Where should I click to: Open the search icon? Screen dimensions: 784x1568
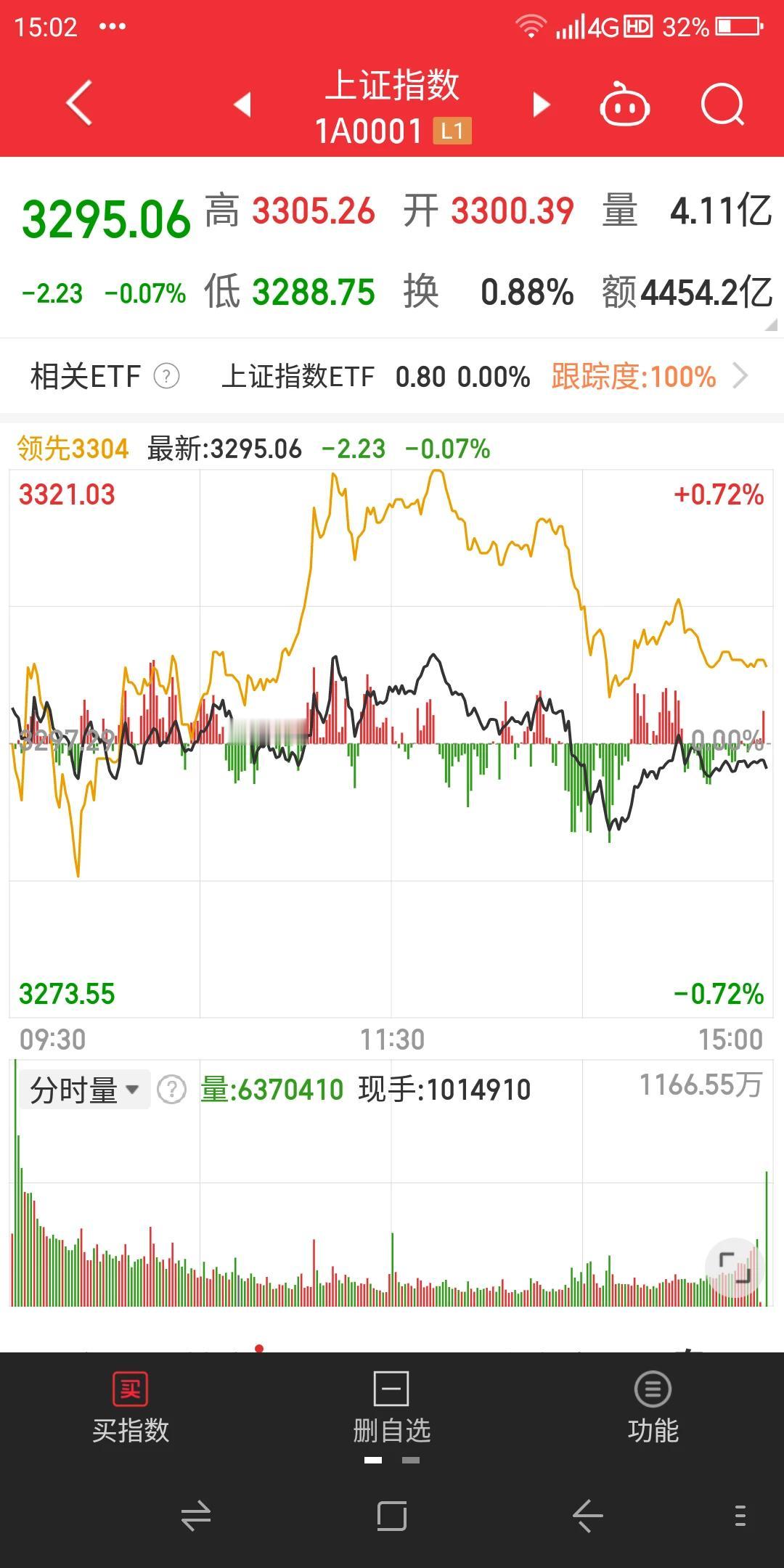pos(723,105)
